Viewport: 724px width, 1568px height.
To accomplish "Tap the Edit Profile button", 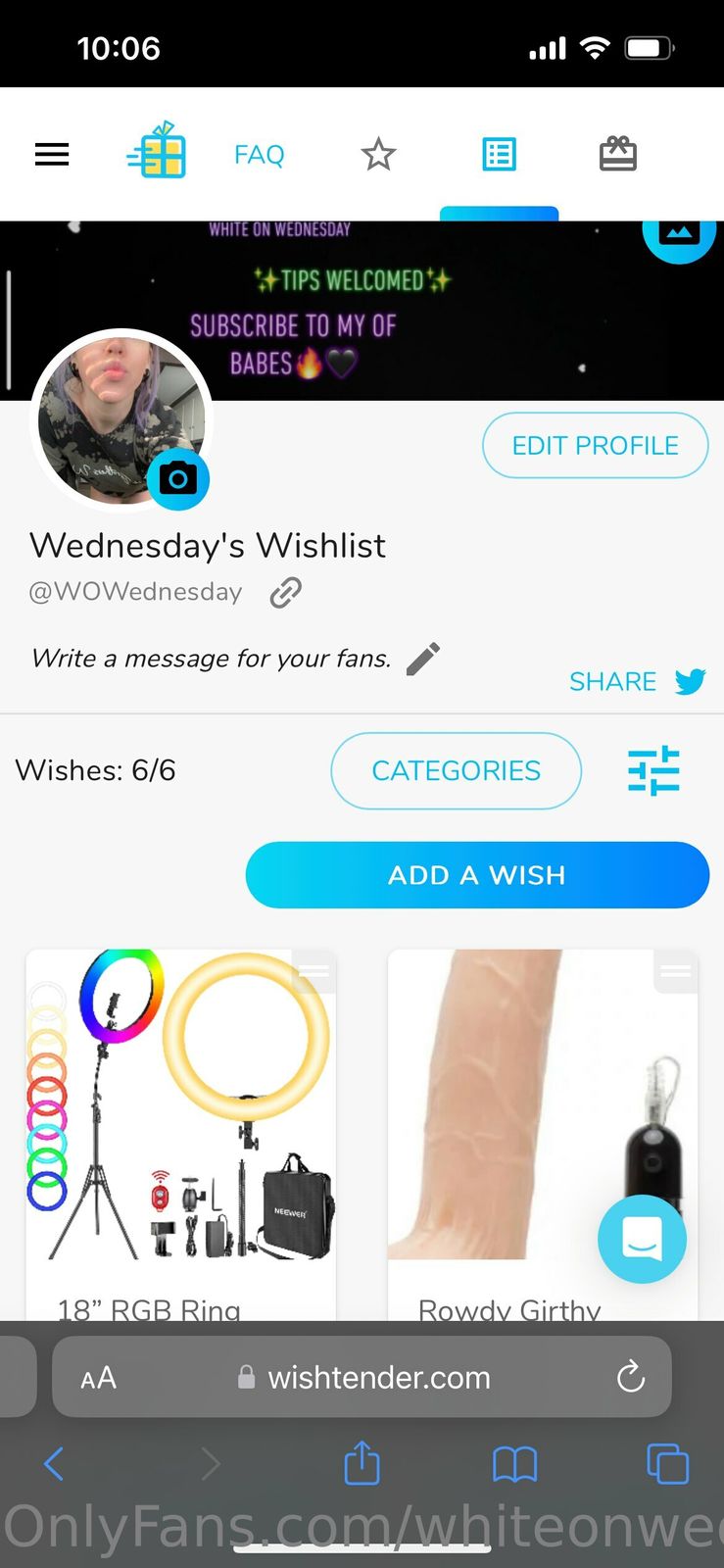I will point(595,446).
